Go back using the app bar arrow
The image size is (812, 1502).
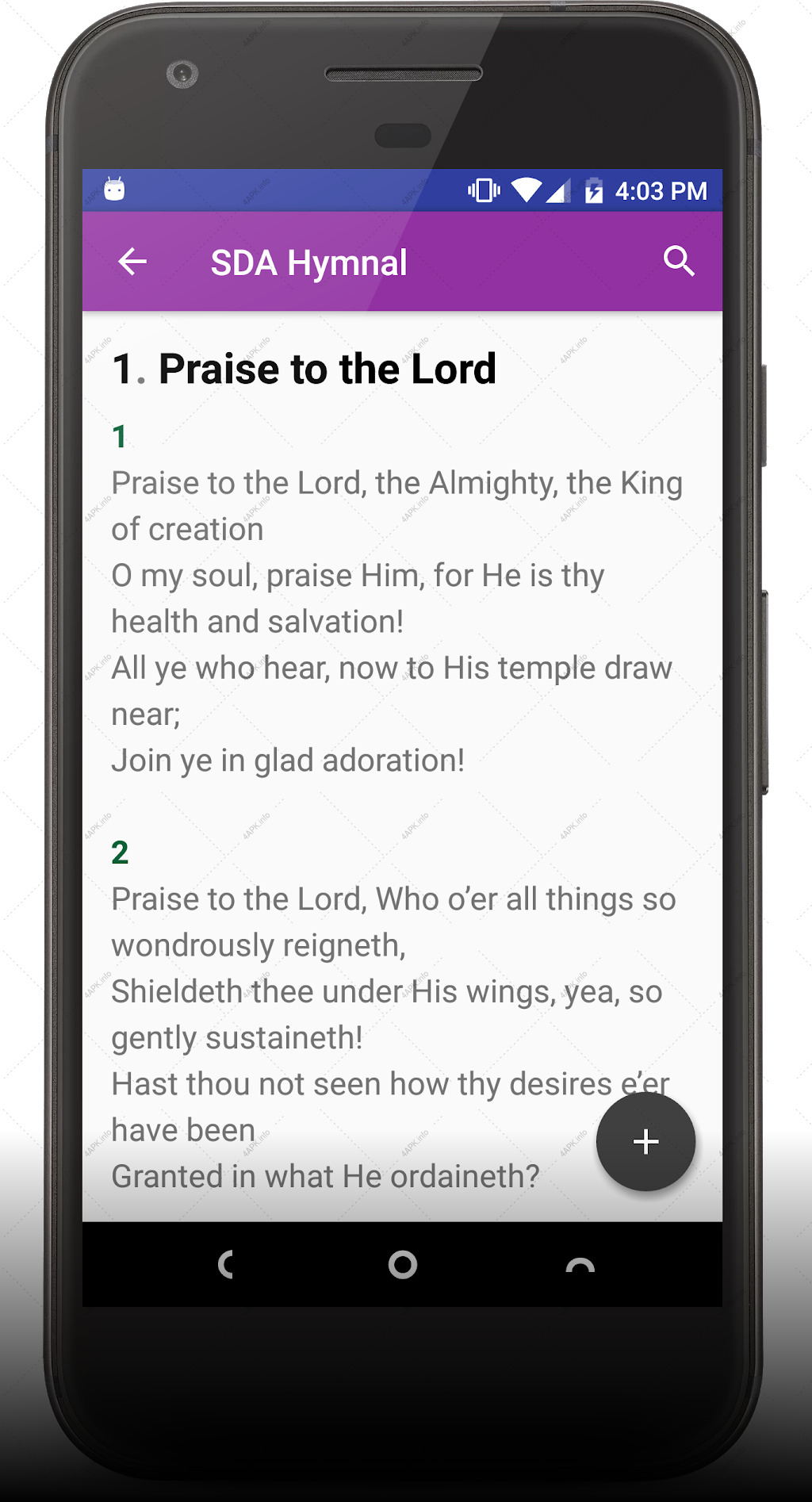[x=132, y=262]
